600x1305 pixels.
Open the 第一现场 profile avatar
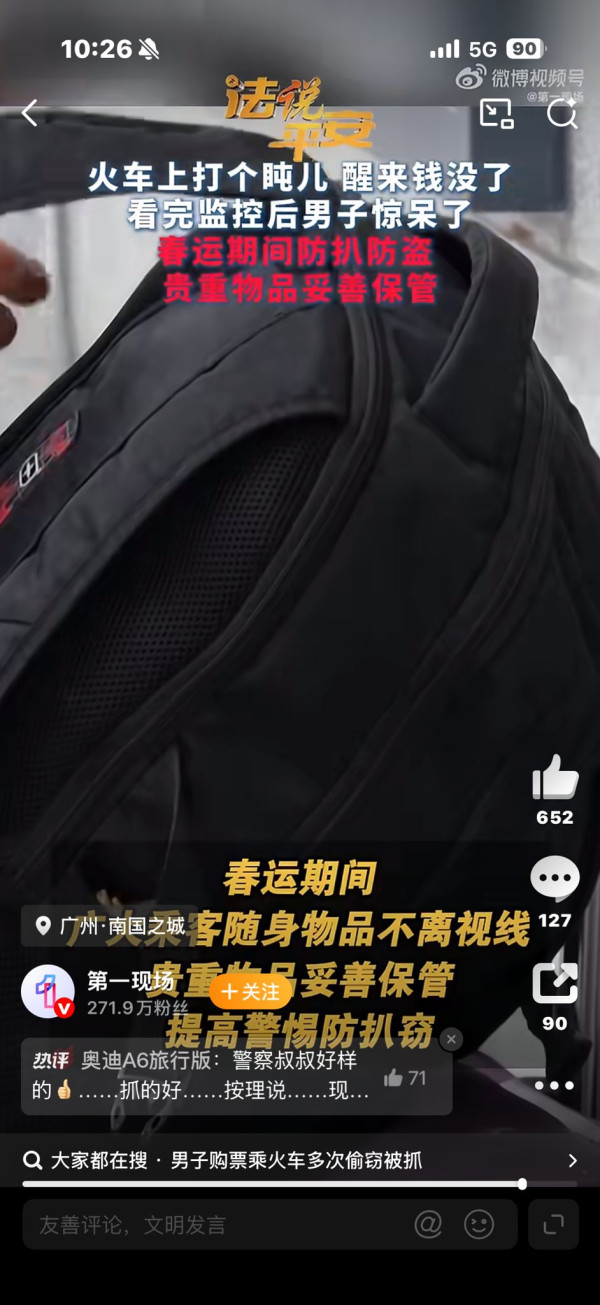pyautogui.click(x=48, y=991)
